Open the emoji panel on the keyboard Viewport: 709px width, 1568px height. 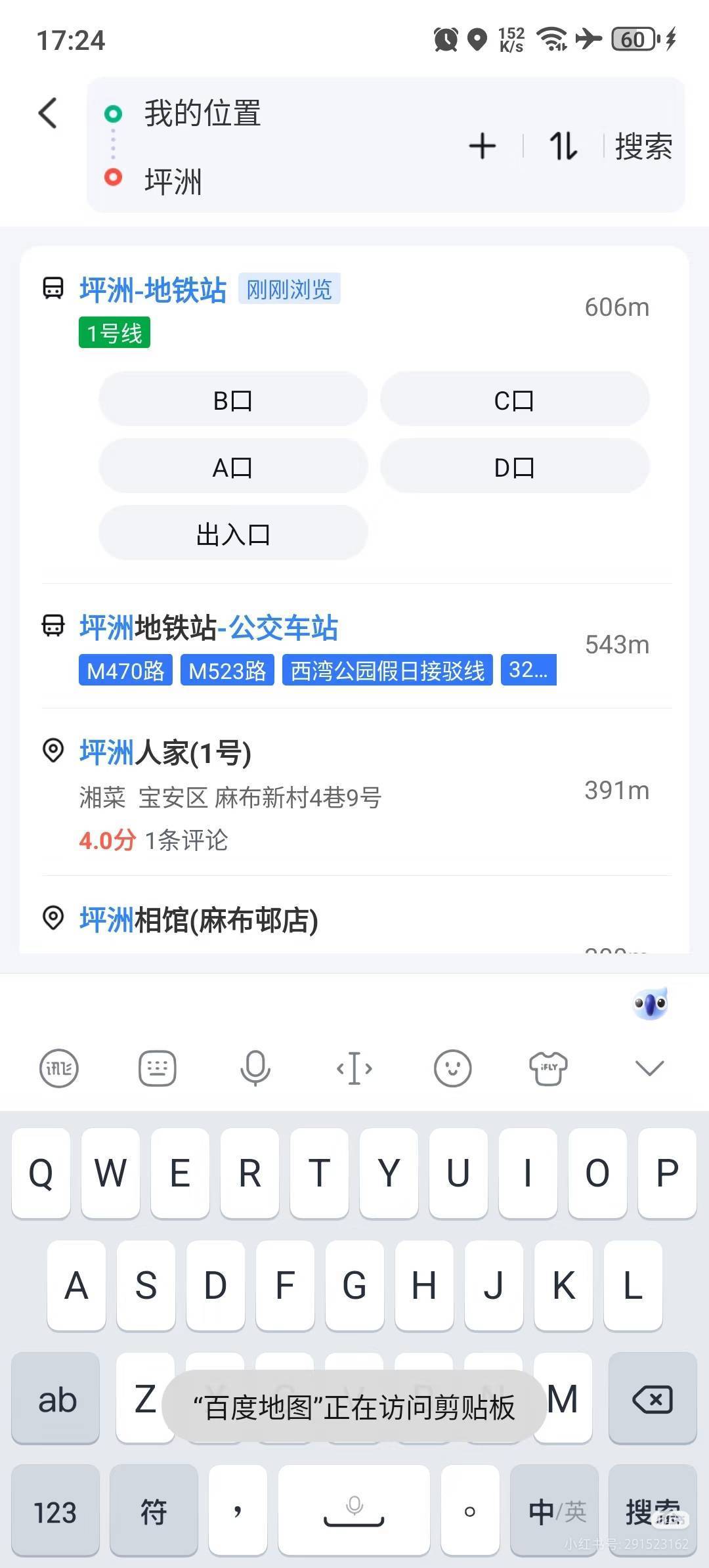(x=452, y=1068)
